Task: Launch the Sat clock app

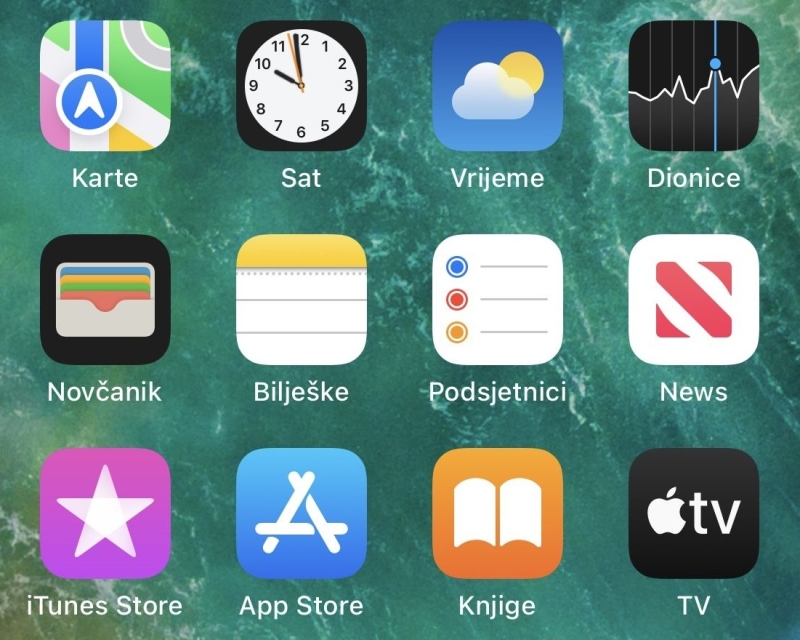Action: click(x=301, y=86)
